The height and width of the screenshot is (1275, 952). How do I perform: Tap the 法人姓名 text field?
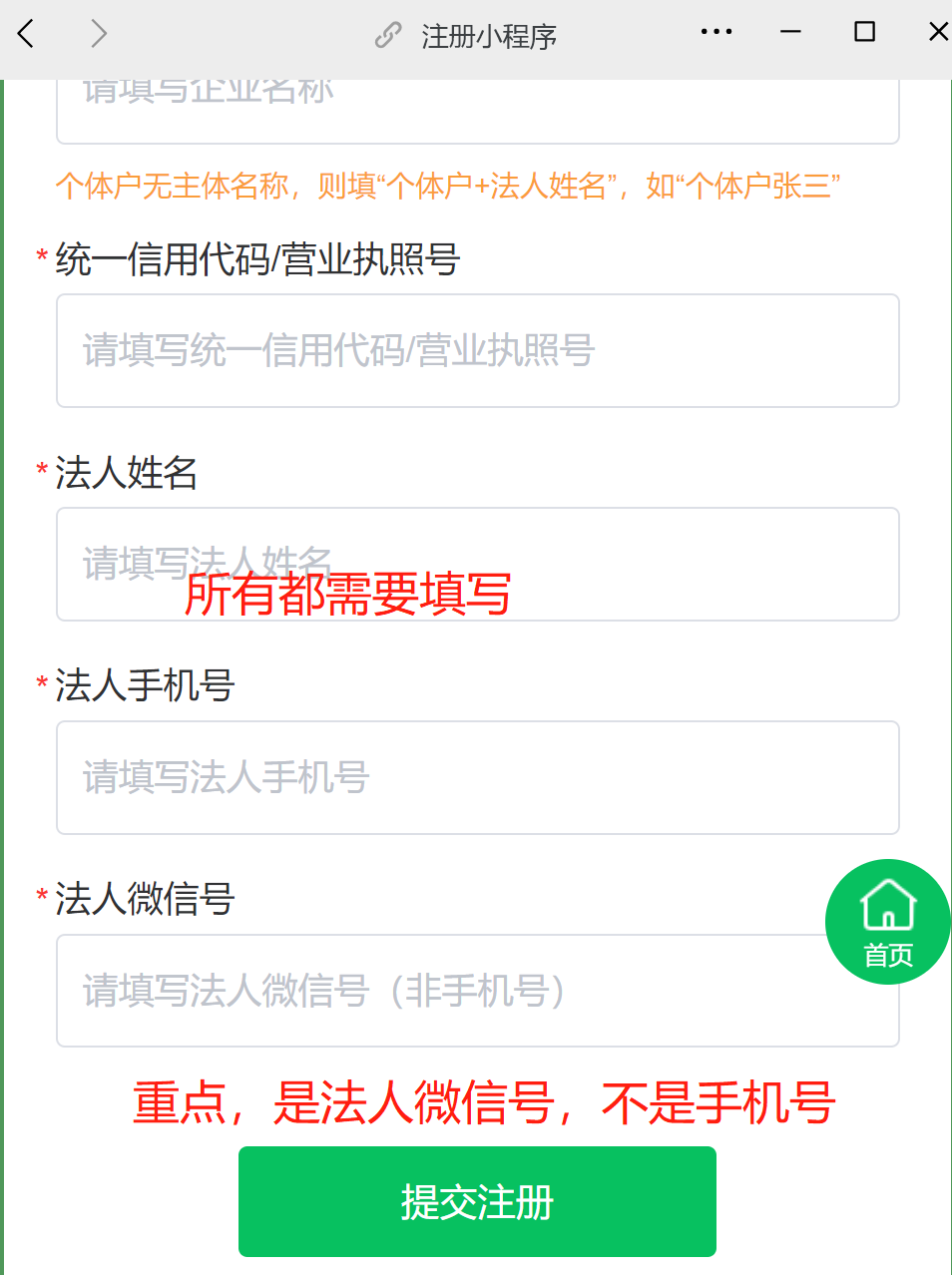pos(477,564)
